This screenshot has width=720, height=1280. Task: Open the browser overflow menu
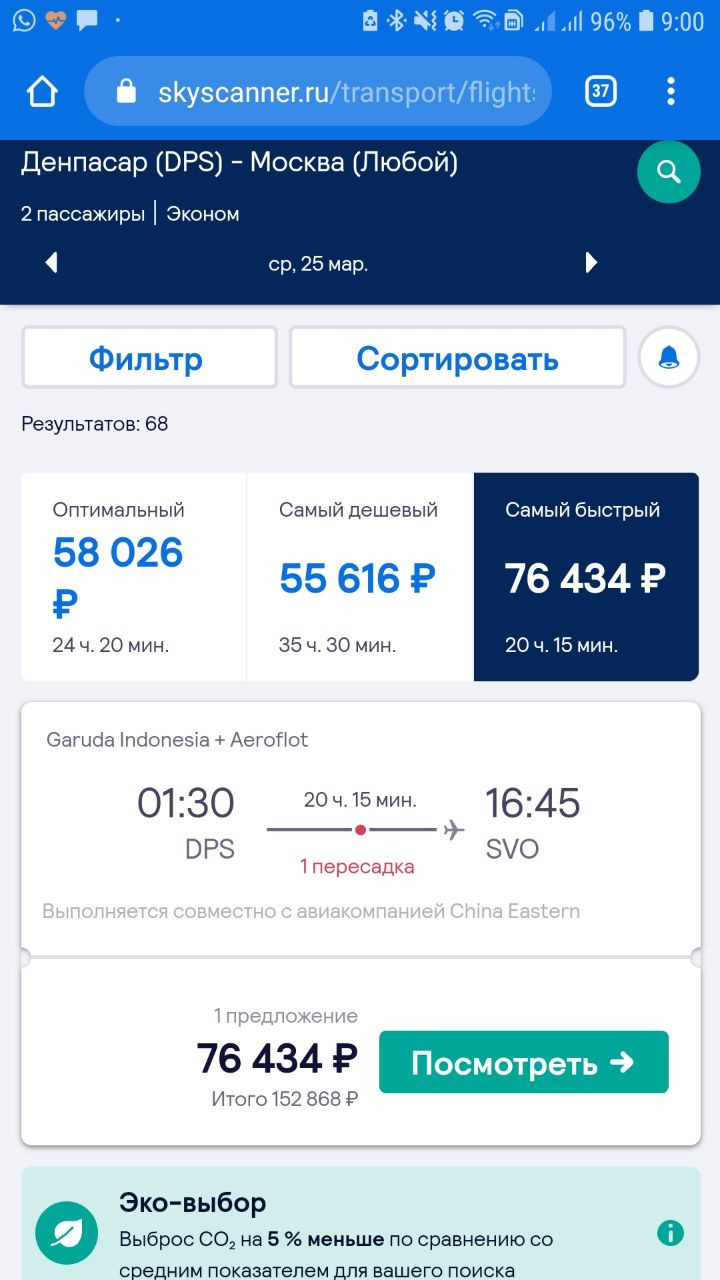click(670, 92)
